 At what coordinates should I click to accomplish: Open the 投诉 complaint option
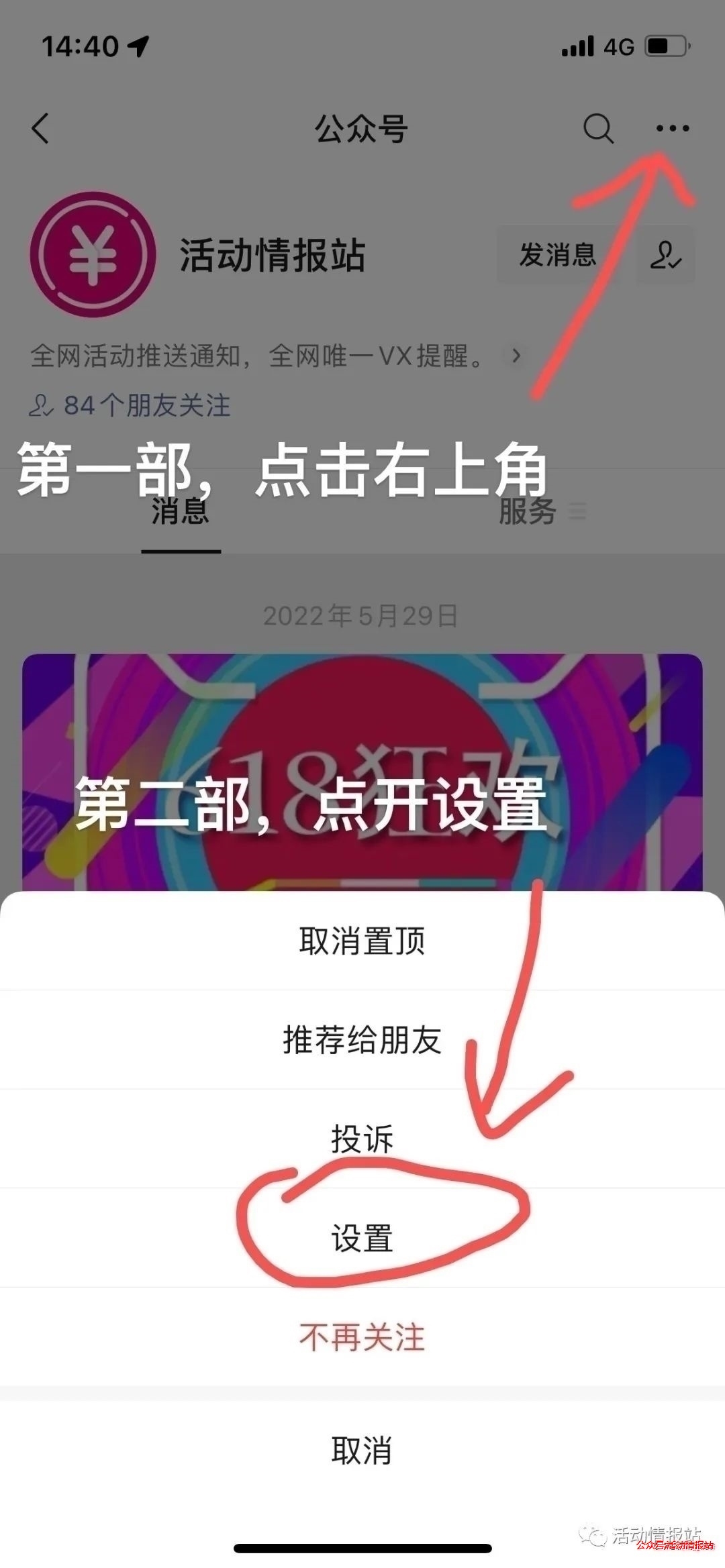[x=362, y=1139]
